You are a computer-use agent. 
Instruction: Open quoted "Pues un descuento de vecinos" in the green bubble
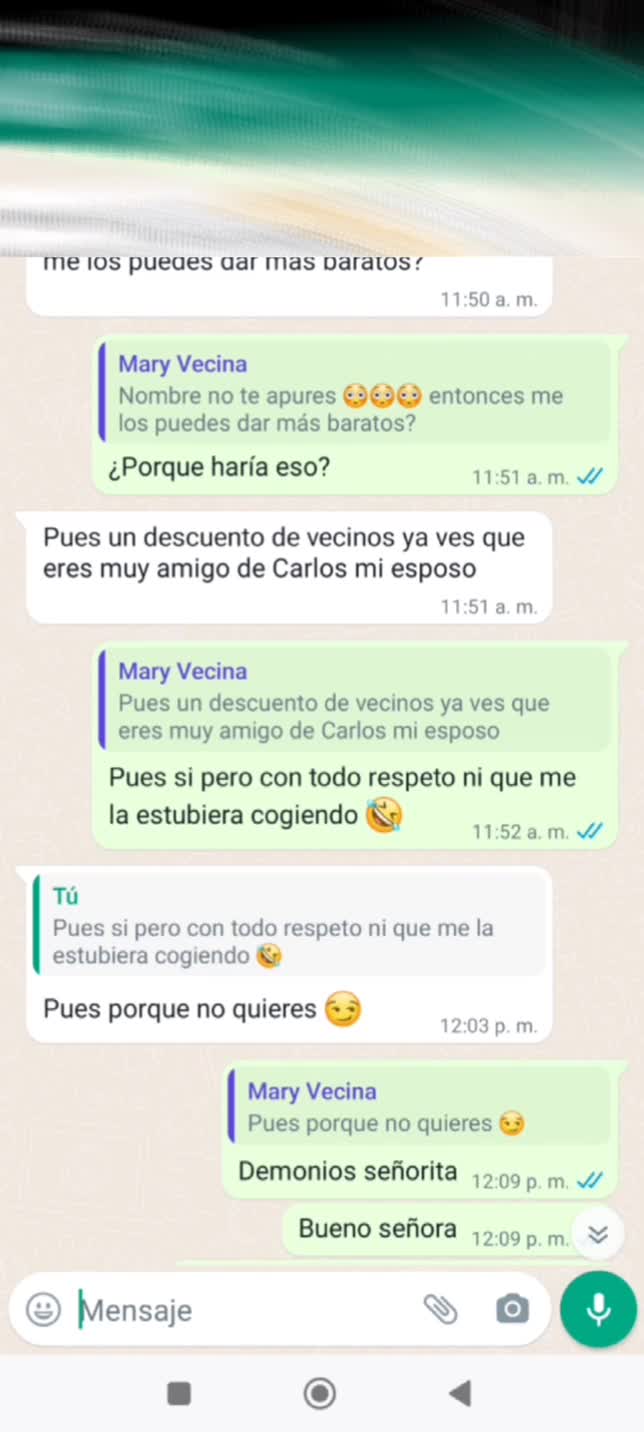[354, 701]
